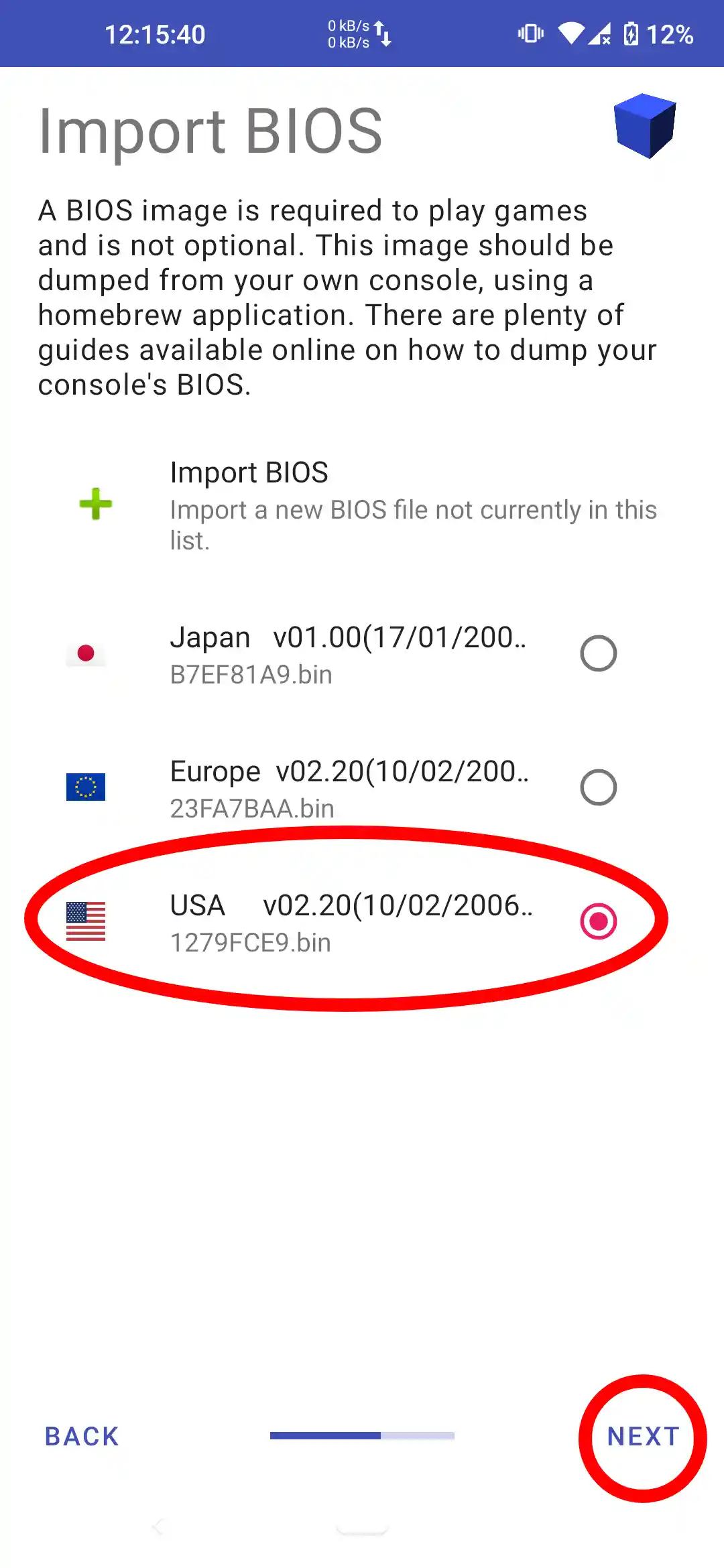
Task: Select the Japan v01.00 BIOS
Action: [598, 653]
